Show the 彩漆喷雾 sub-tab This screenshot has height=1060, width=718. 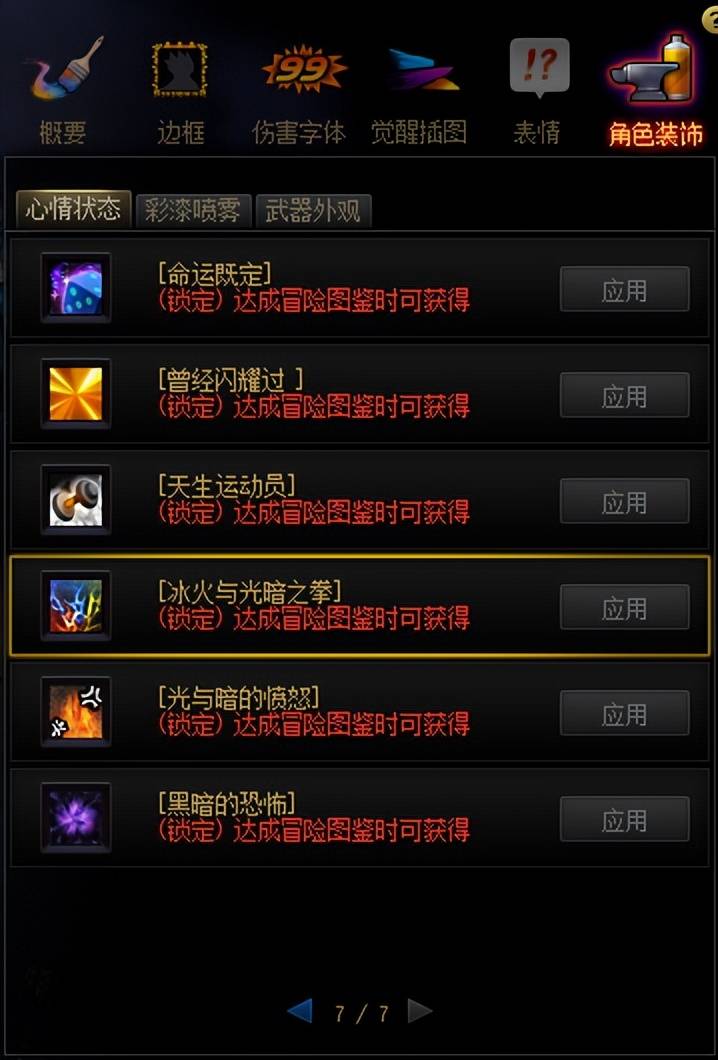point(193,210)
